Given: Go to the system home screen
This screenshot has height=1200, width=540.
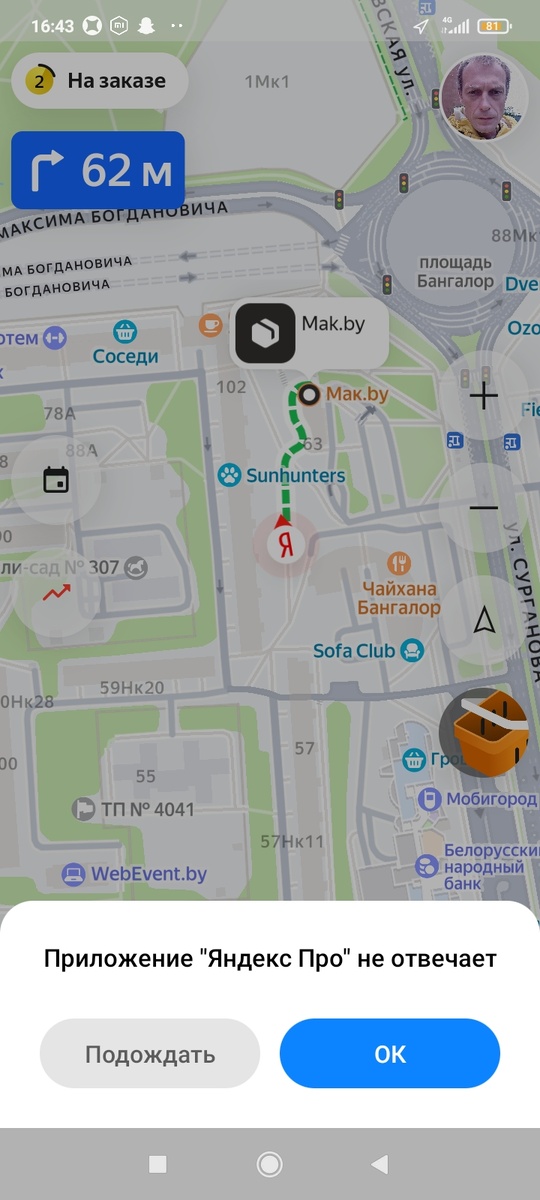Looking at the screenshot, I should [269, 1164].
